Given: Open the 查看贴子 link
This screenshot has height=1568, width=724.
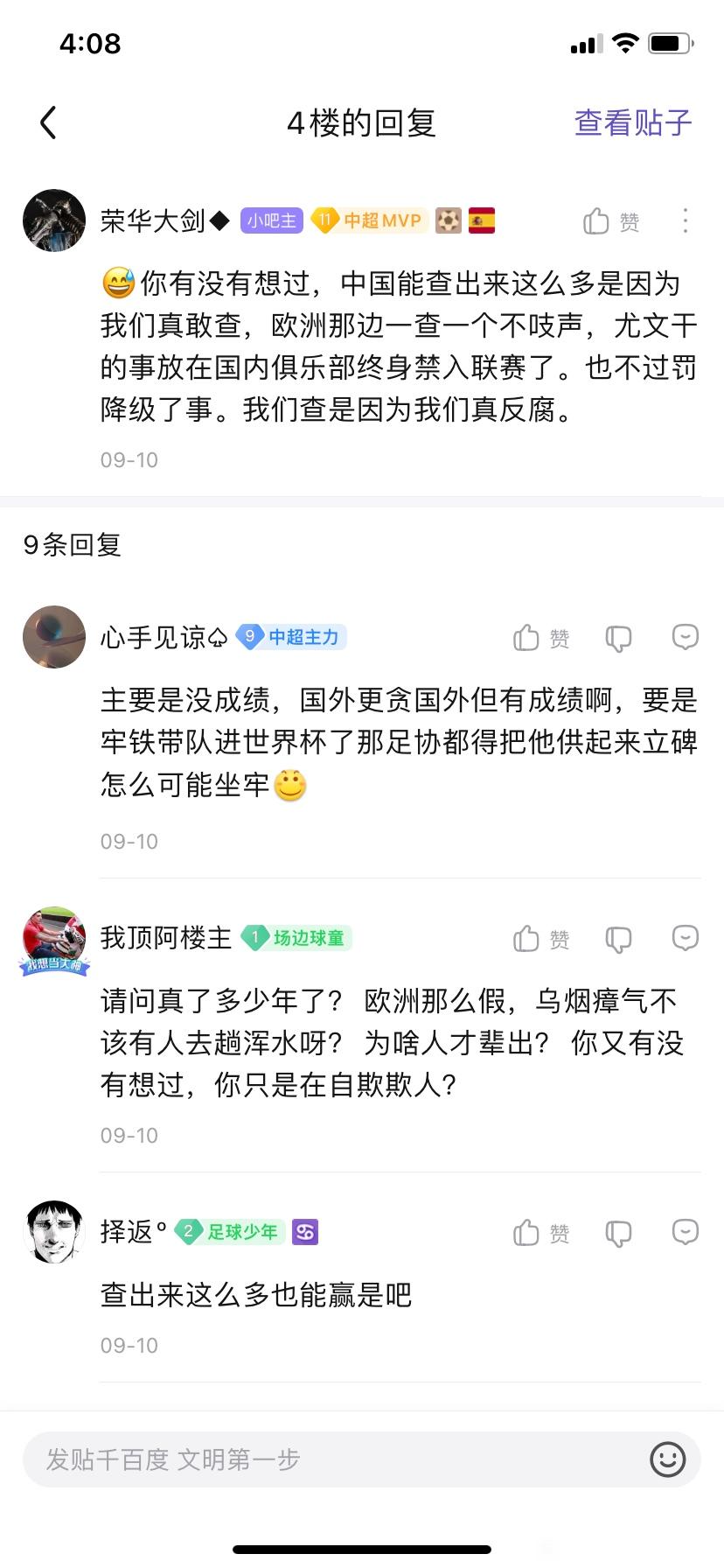Looking at the screenshot, I should [x=632, y=122].
